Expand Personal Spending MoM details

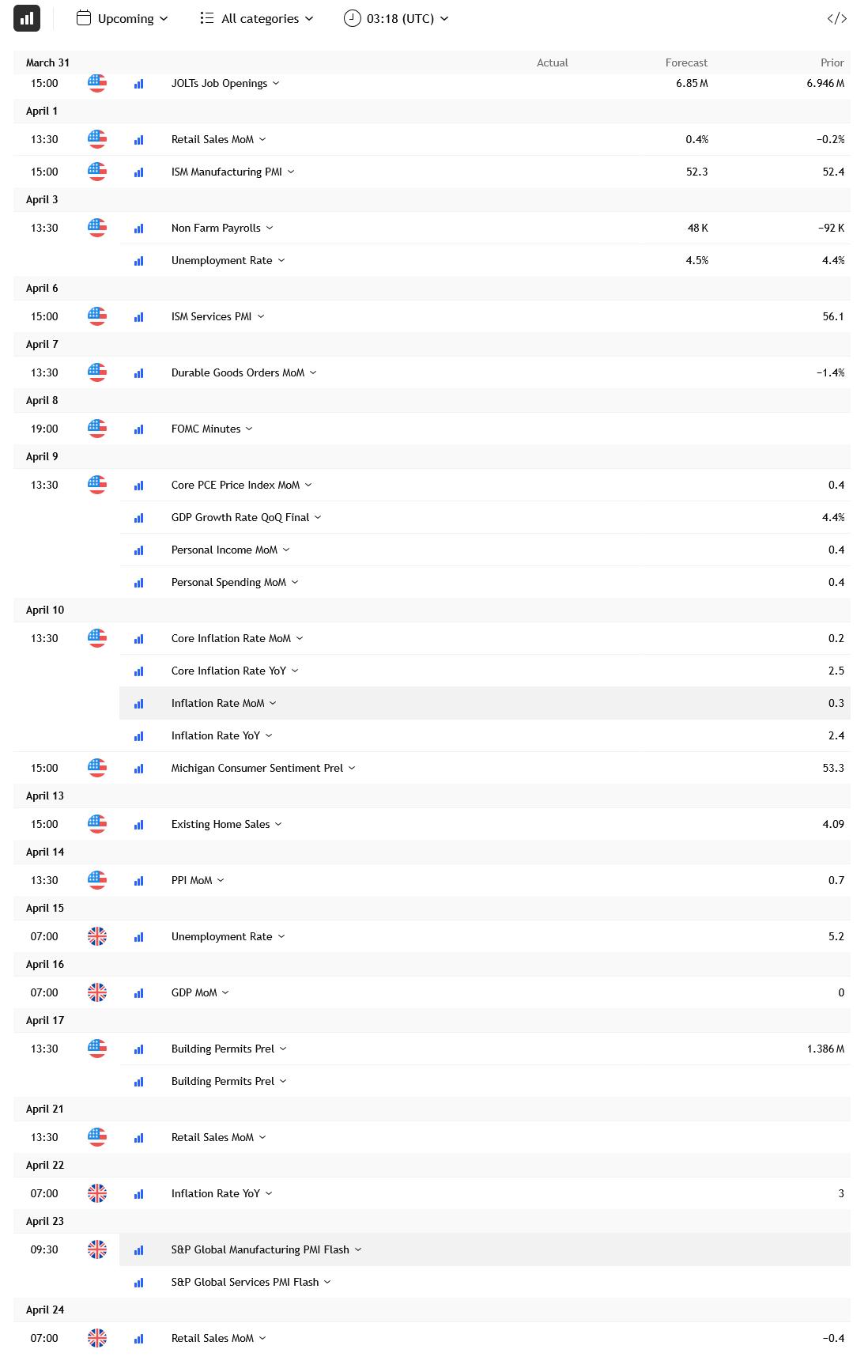tap(235, 582)
